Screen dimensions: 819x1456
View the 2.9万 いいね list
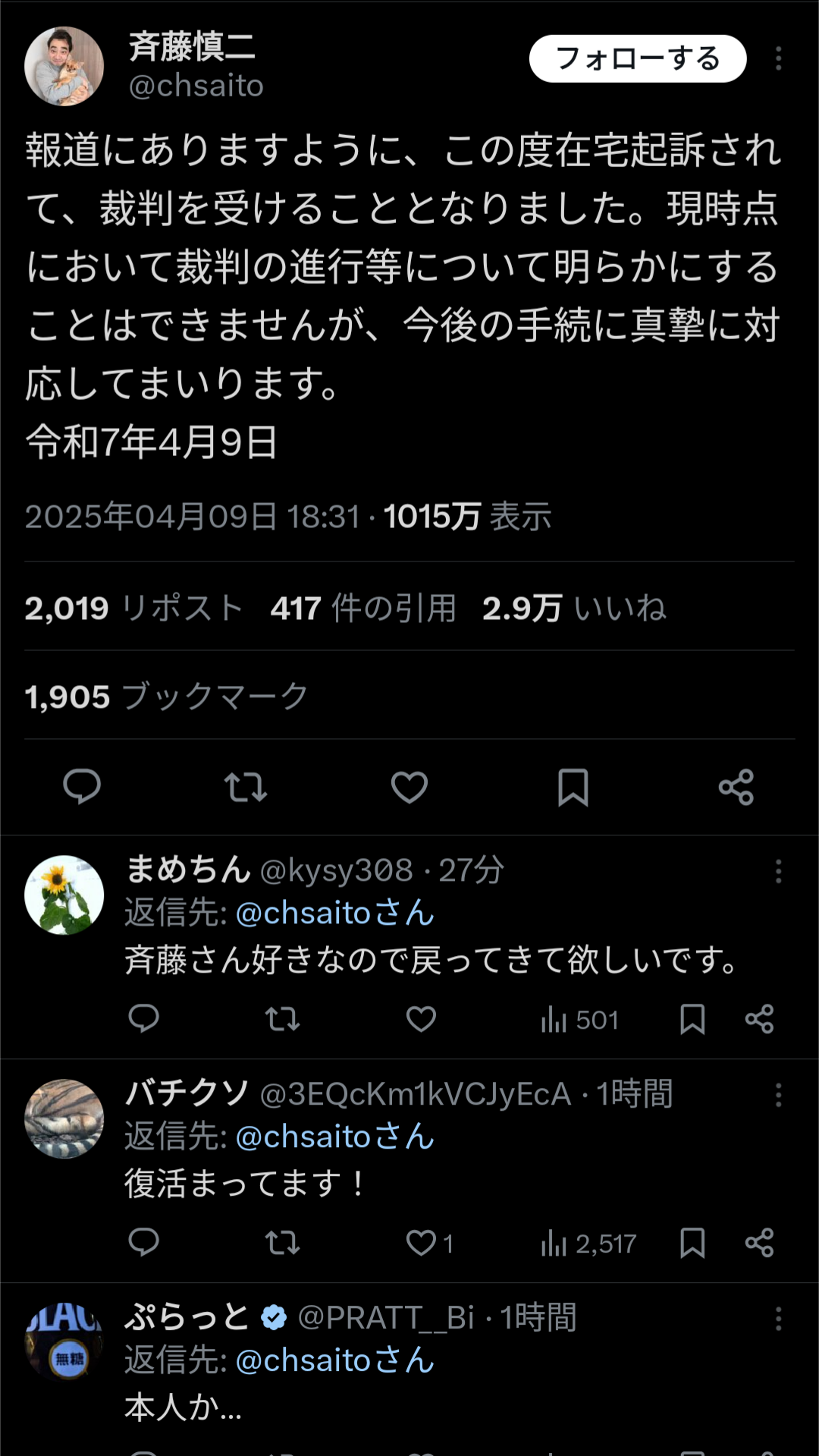[574, 608]
